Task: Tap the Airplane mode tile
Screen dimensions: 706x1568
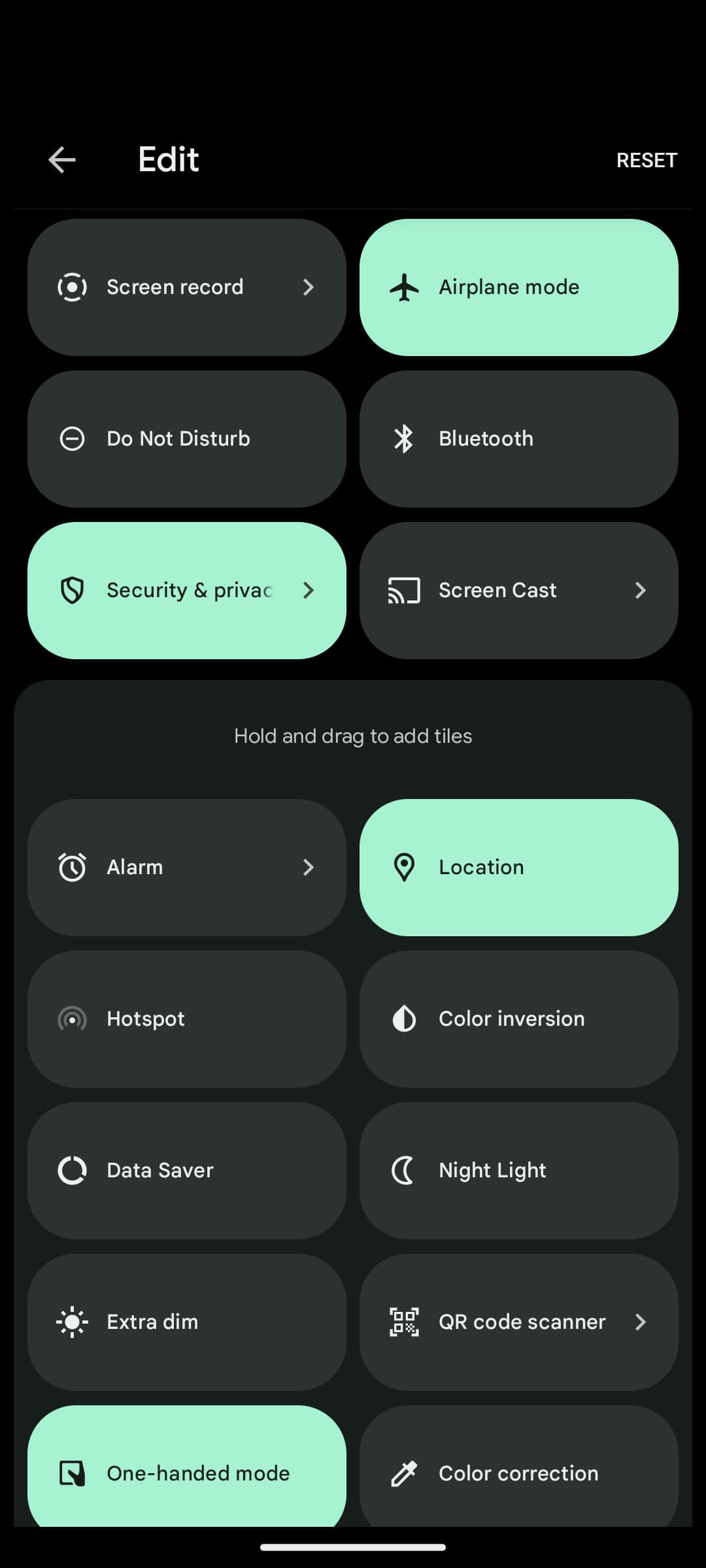Action: (x=518, y=287)
